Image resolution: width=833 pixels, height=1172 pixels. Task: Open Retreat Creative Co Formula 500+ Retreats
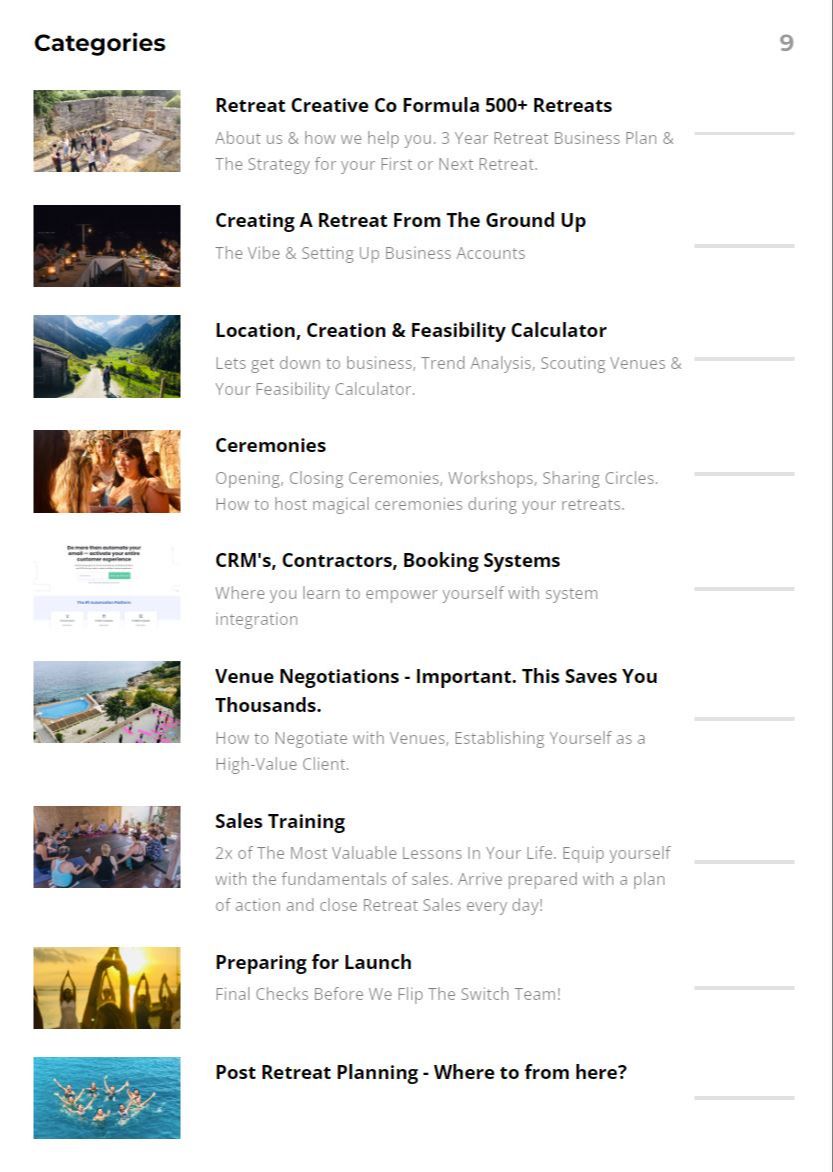tap(413, 106)
